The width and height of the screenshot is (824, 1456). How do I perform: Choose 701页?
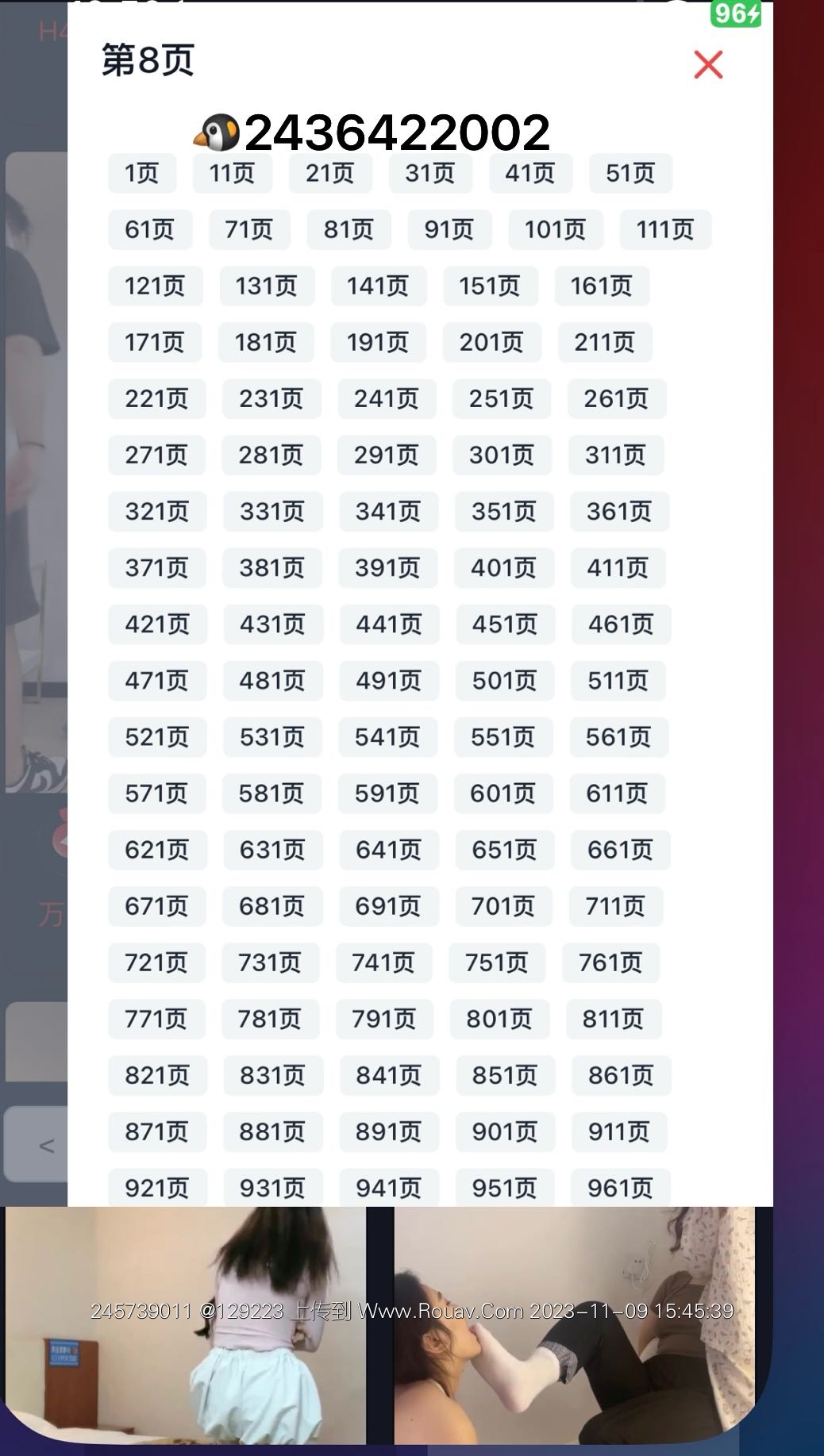502,906
